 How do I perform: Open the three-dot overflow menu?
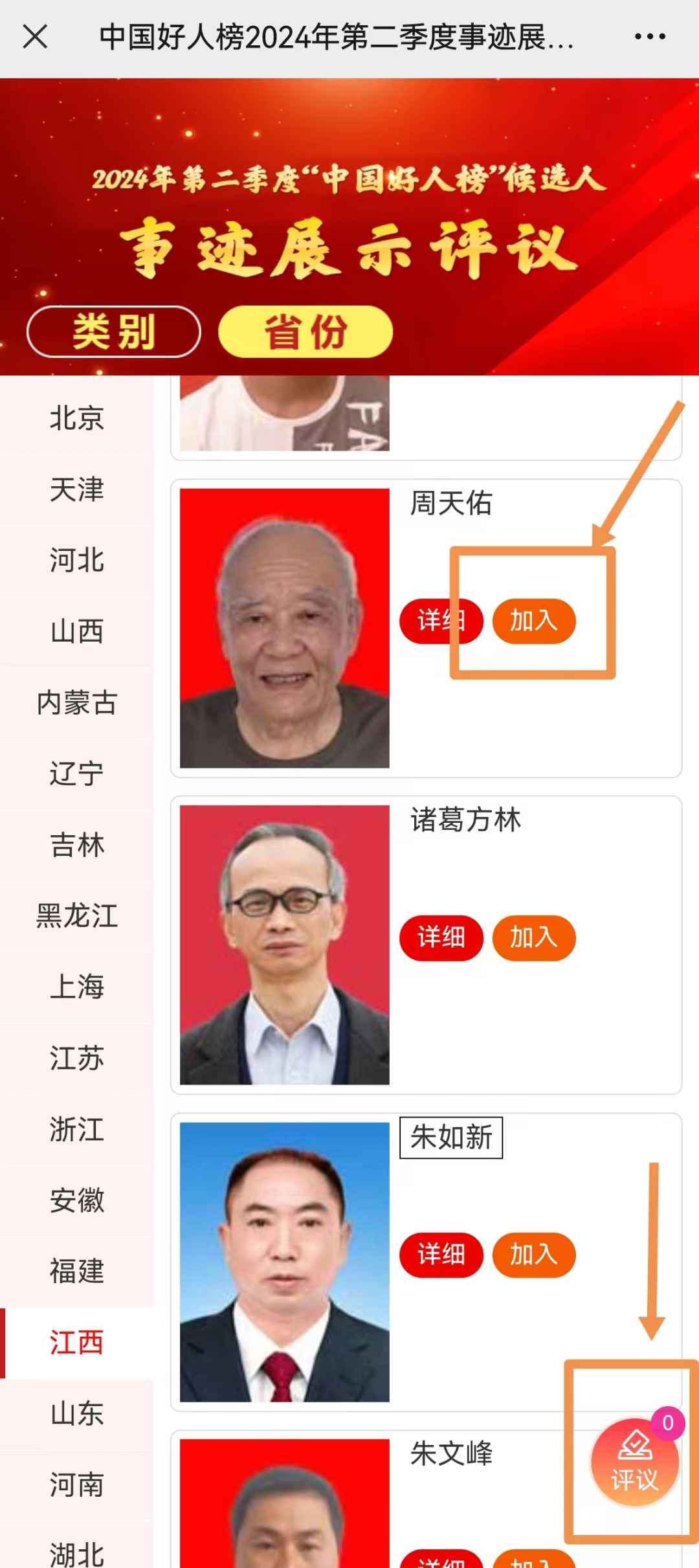tap(649, 36)
